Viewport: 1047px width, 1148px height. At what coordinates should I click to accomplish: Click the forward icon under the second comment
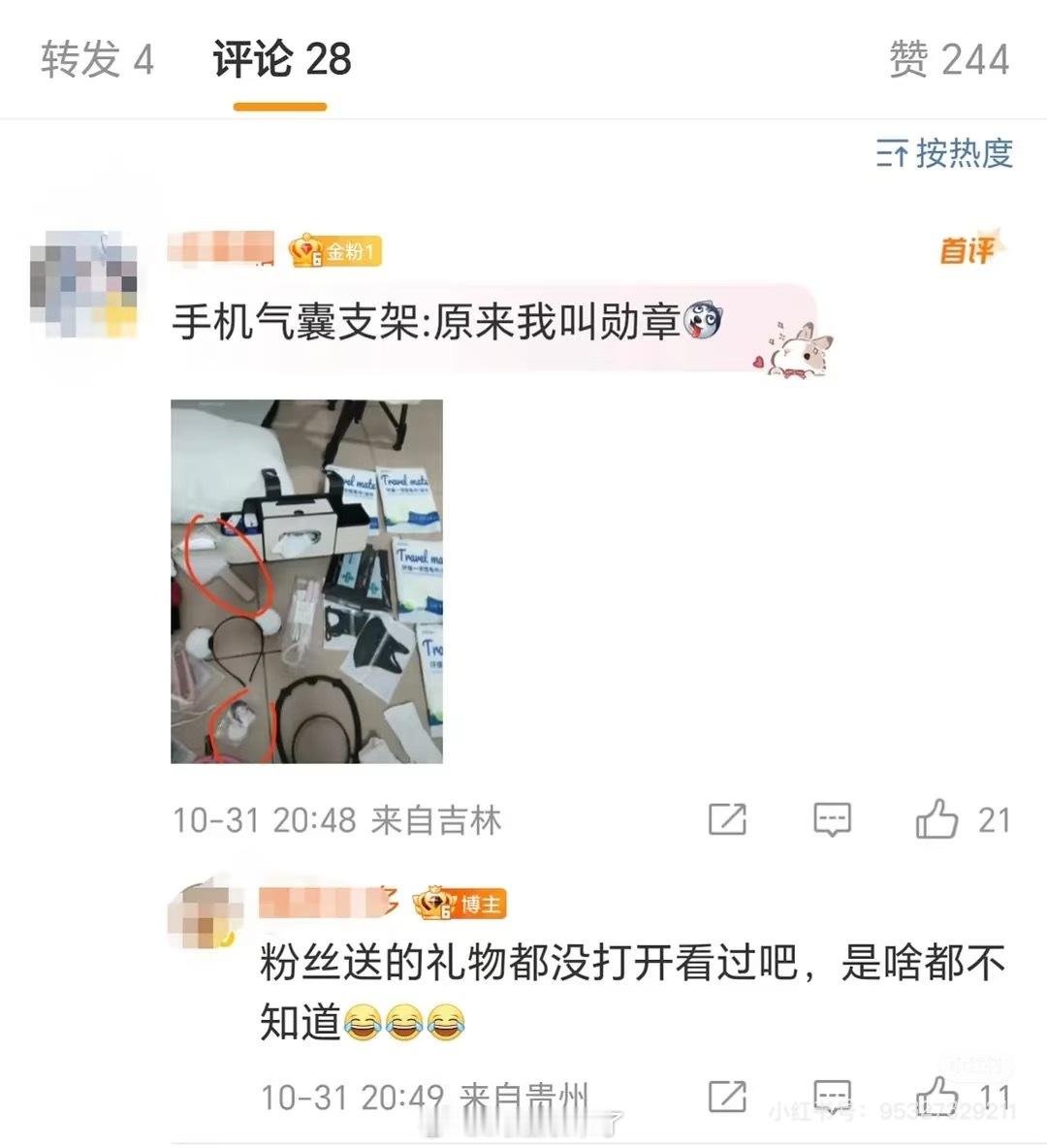coord(726,1096)
